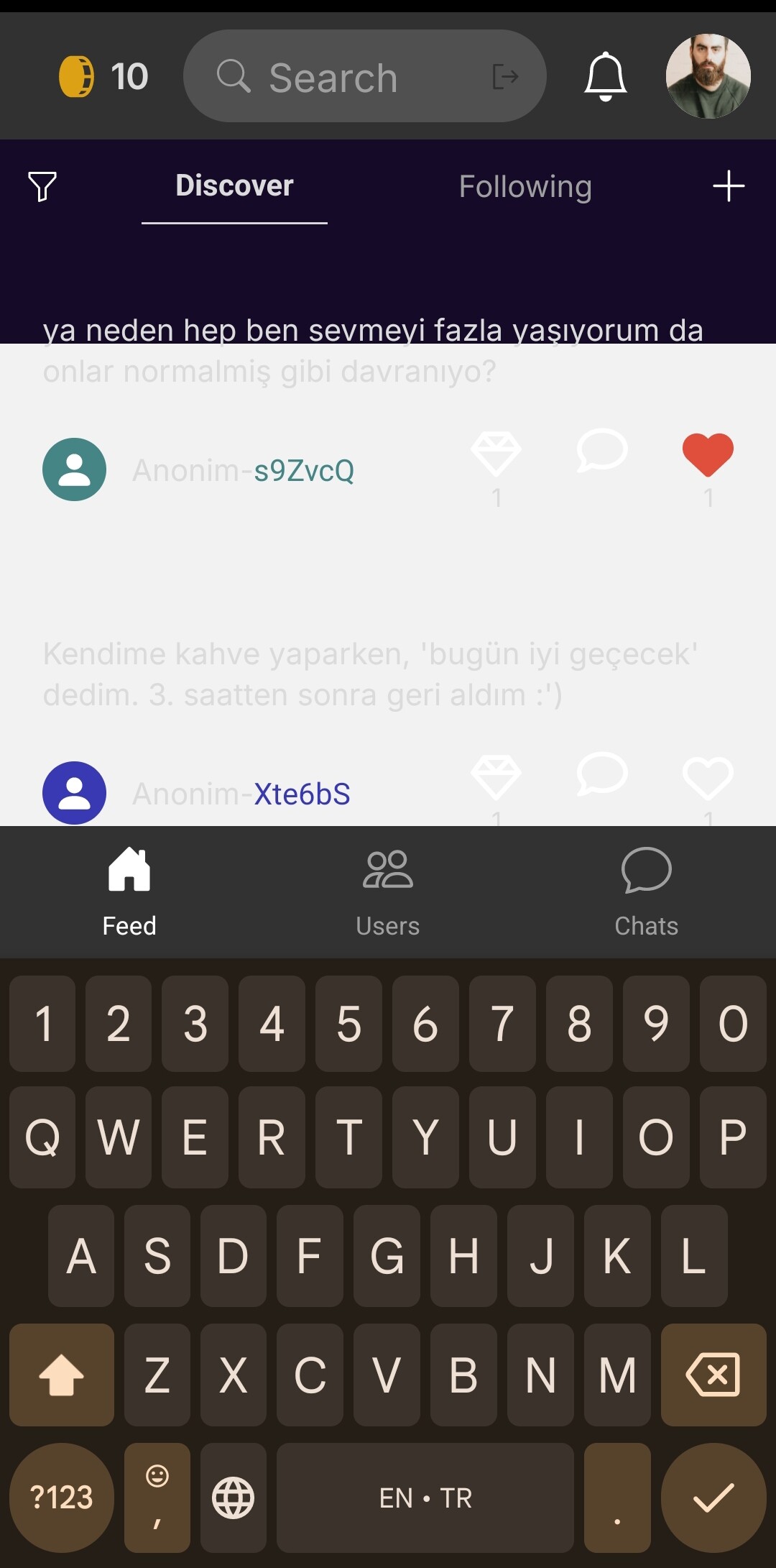Like Anonim-Xte6bS's post
Viewport: 776px width, 1568px height.
pos(708,778)
